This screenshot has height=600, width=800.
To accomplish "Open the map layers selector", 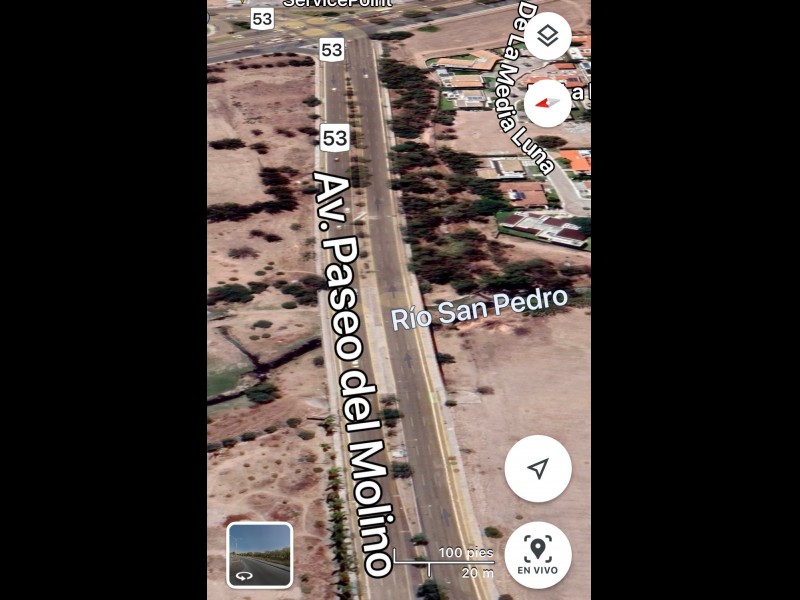I will coord(547,37).
